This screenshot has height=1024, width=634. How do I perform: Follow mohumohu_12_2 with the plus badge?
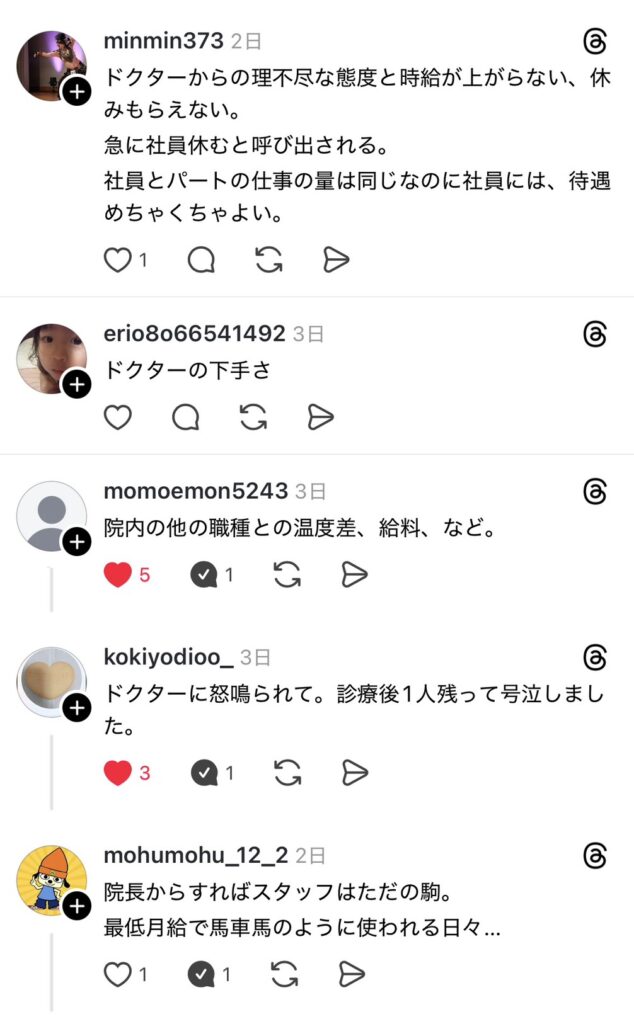click(77, 907)
